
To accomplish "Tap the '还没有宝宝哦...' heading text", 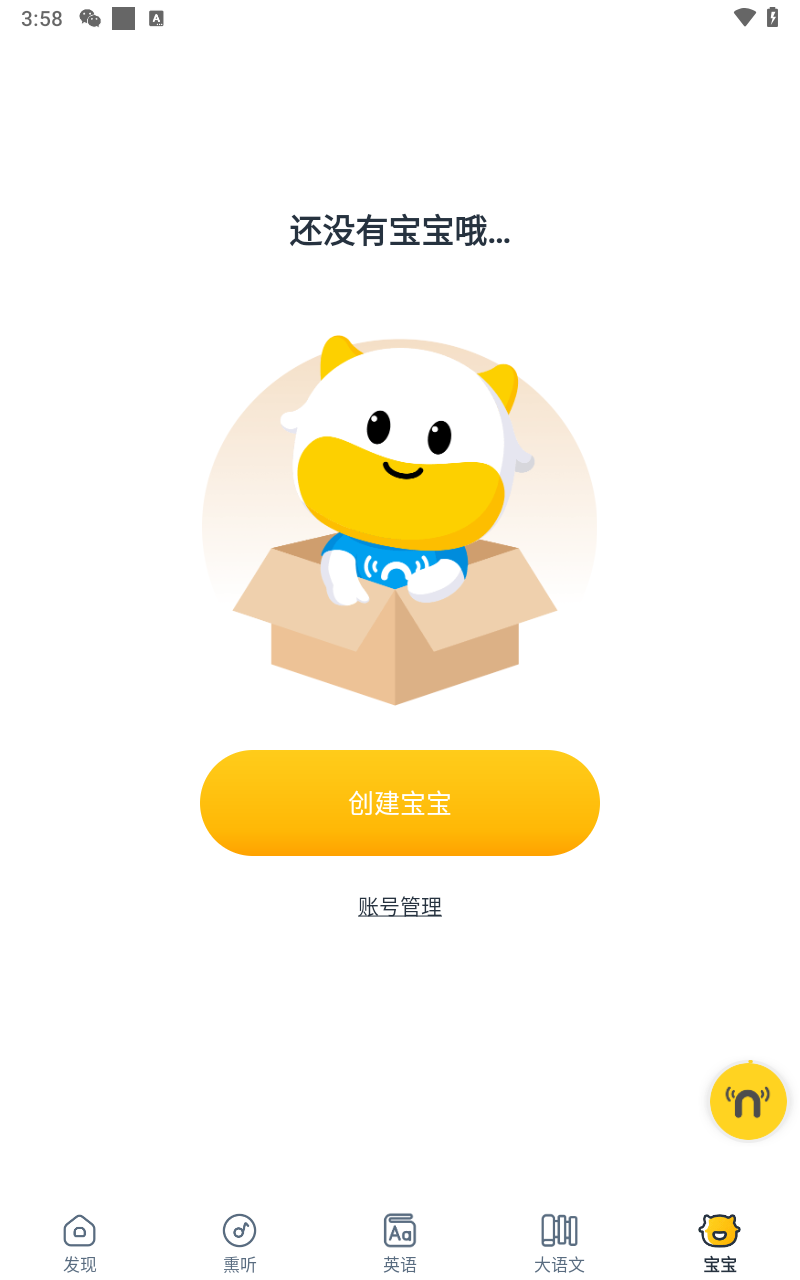I will click(400, 232).
